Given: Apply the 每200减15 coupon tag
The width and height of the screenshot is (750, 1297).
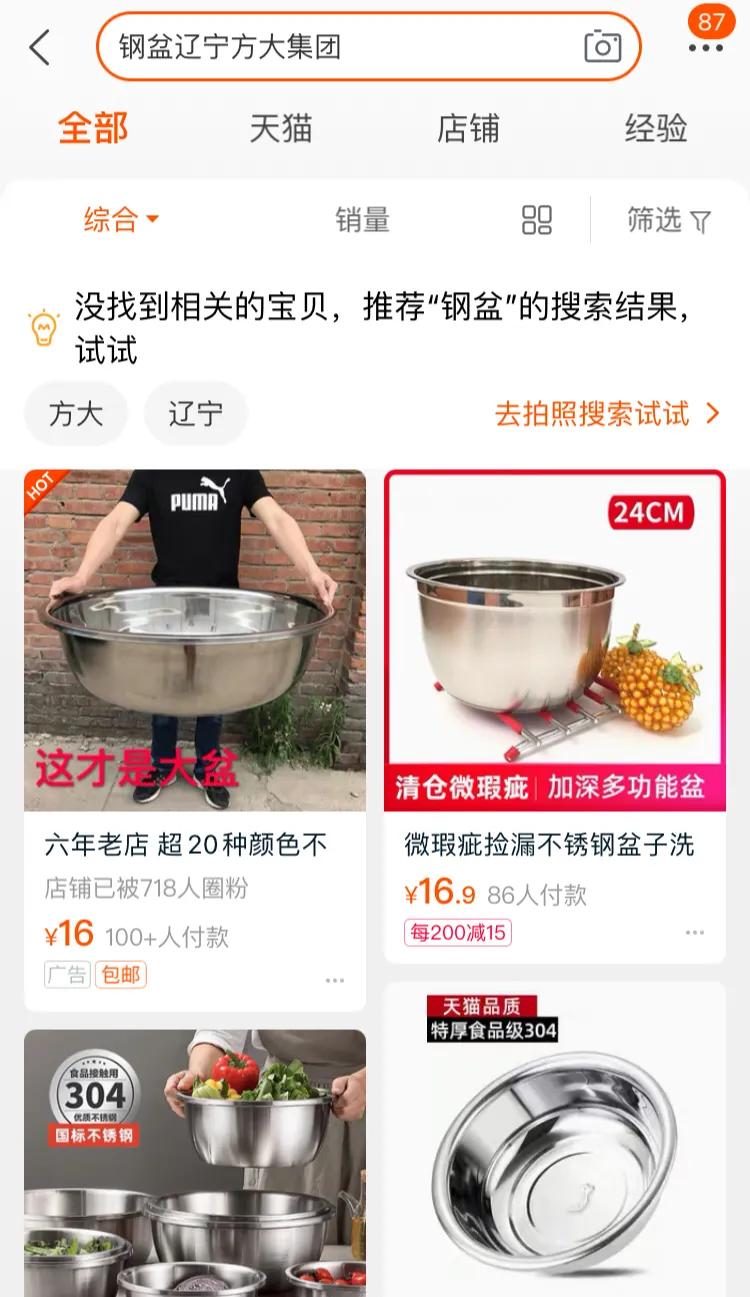Looking at the screenshot, I should [x=457, y=931].
